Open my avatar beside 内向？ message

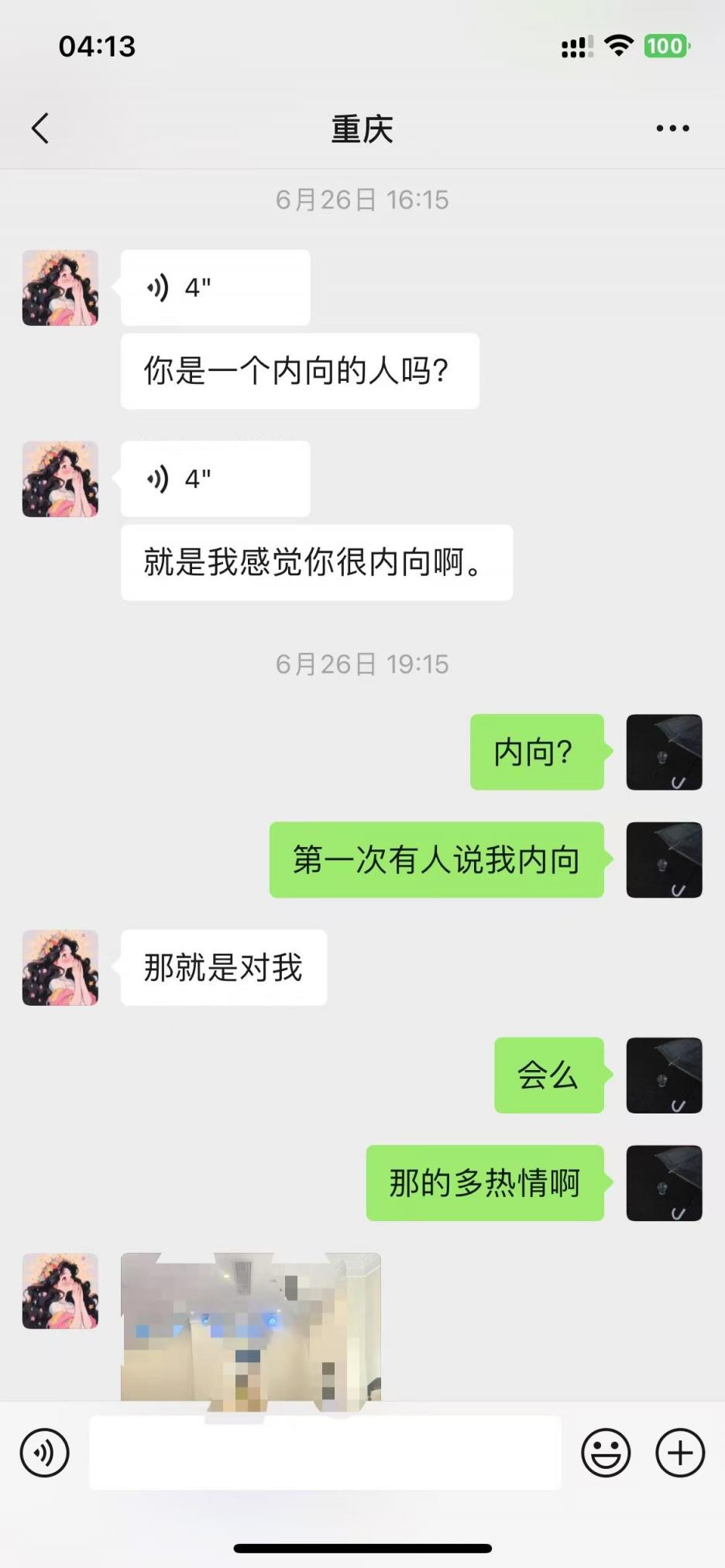click(664, 753)
